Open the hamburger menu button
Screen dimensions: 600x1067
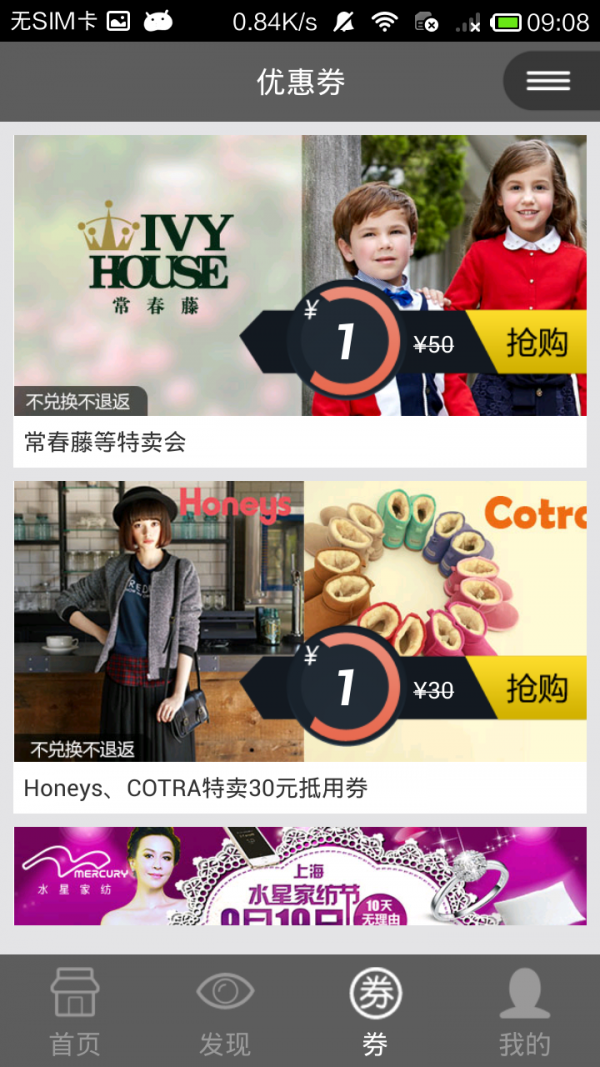(x=548, y=81)
